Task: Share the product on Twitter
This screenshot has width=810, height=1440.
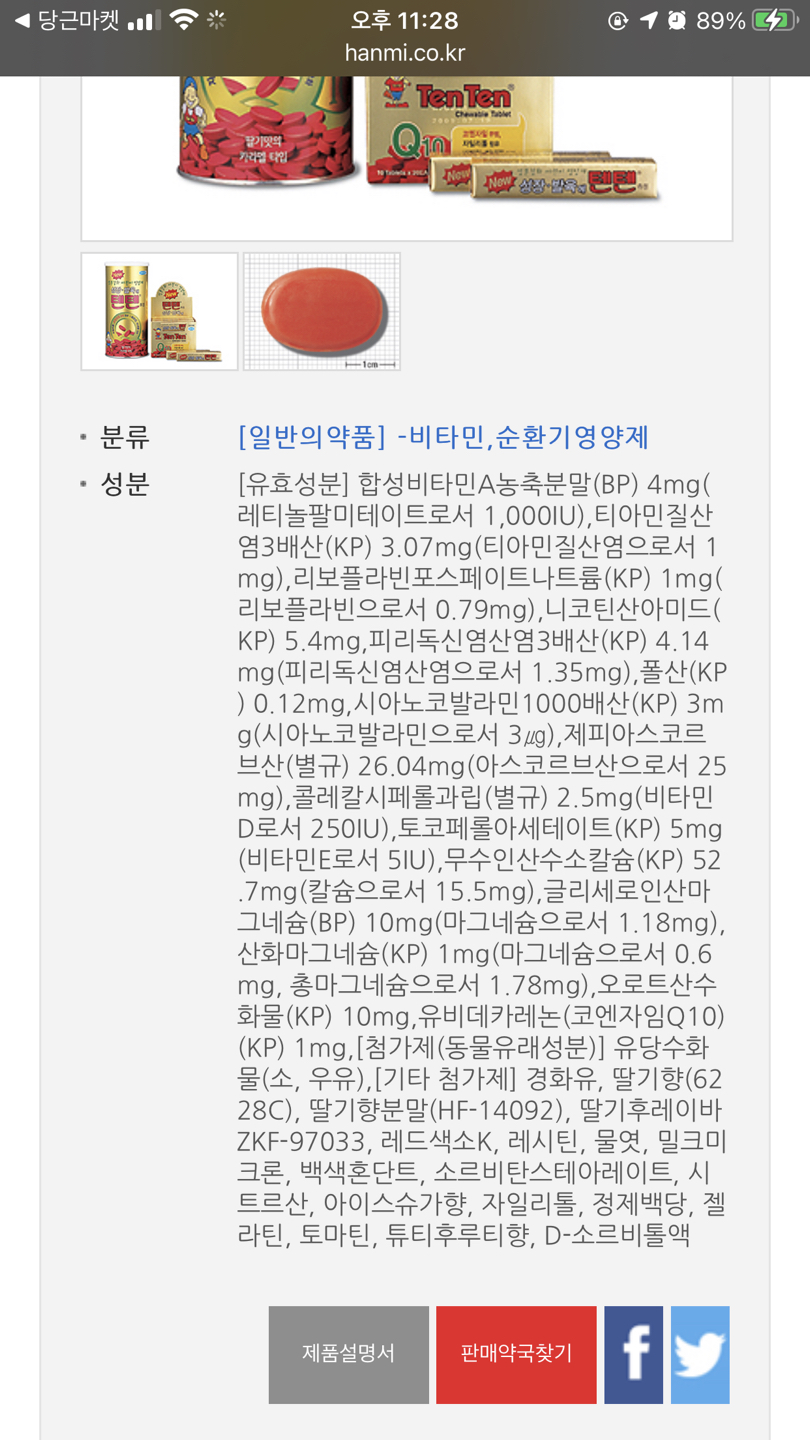Action: click(x=700, y=1354)
